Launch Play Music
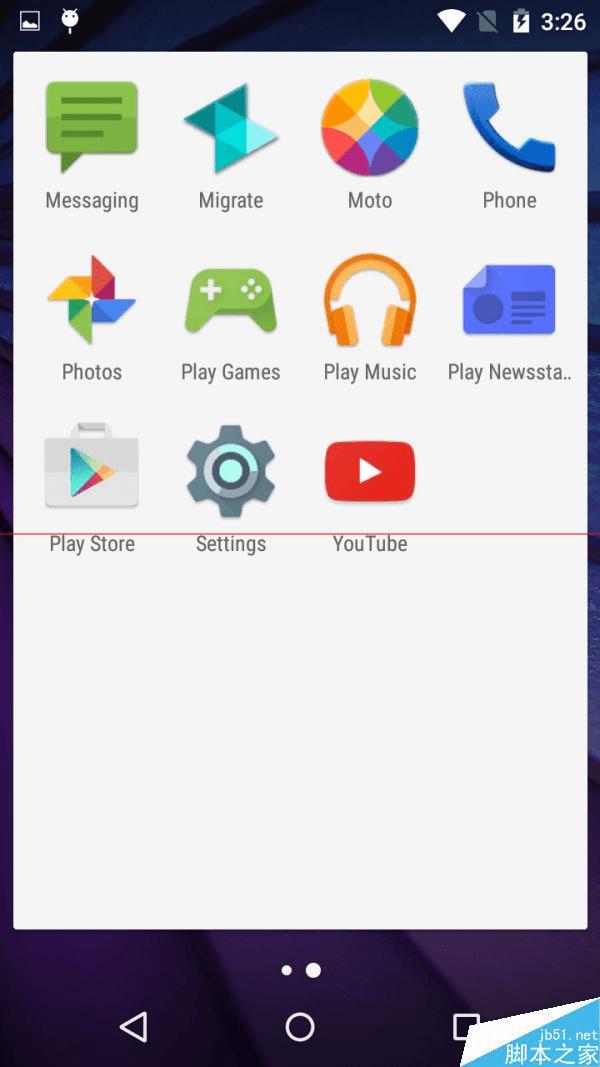Viewport: 600px width, 1067px height. [x=370, y=300]
